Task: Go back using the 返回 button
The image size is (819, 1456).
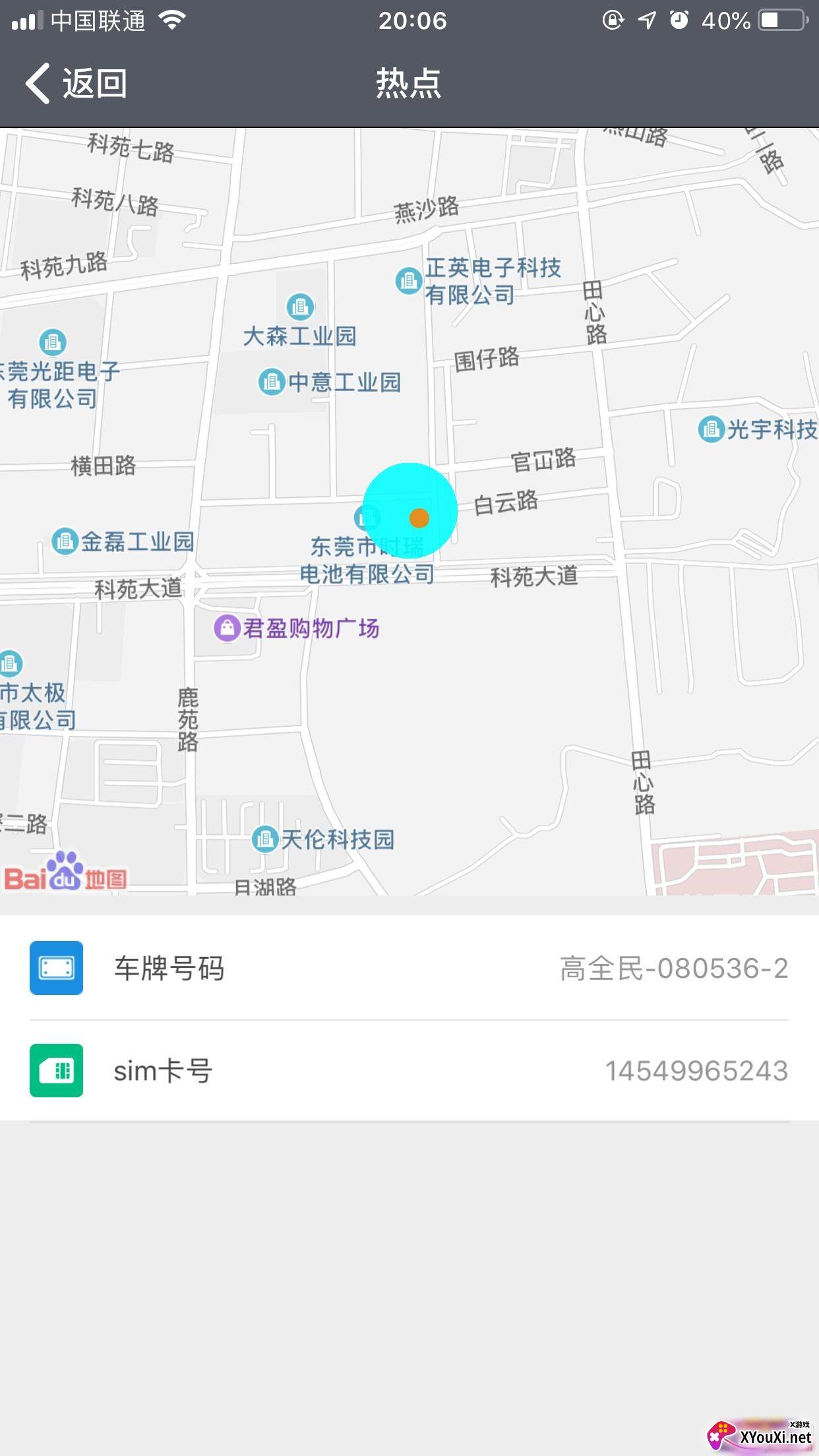Action: click(x=76, y=84)
